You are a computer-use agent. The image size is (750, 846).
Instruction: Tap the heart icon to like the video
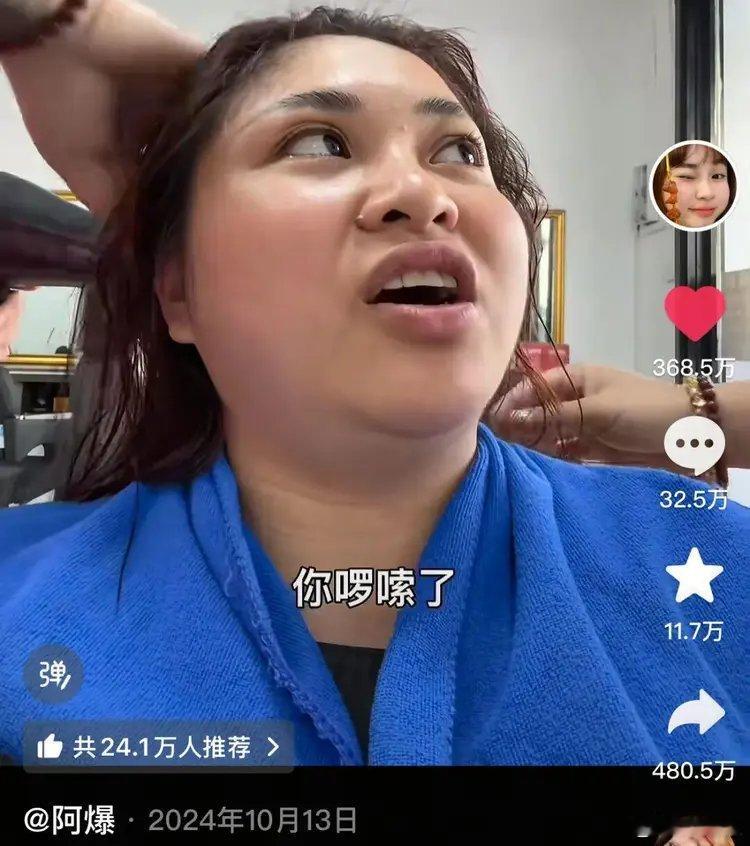692,310
